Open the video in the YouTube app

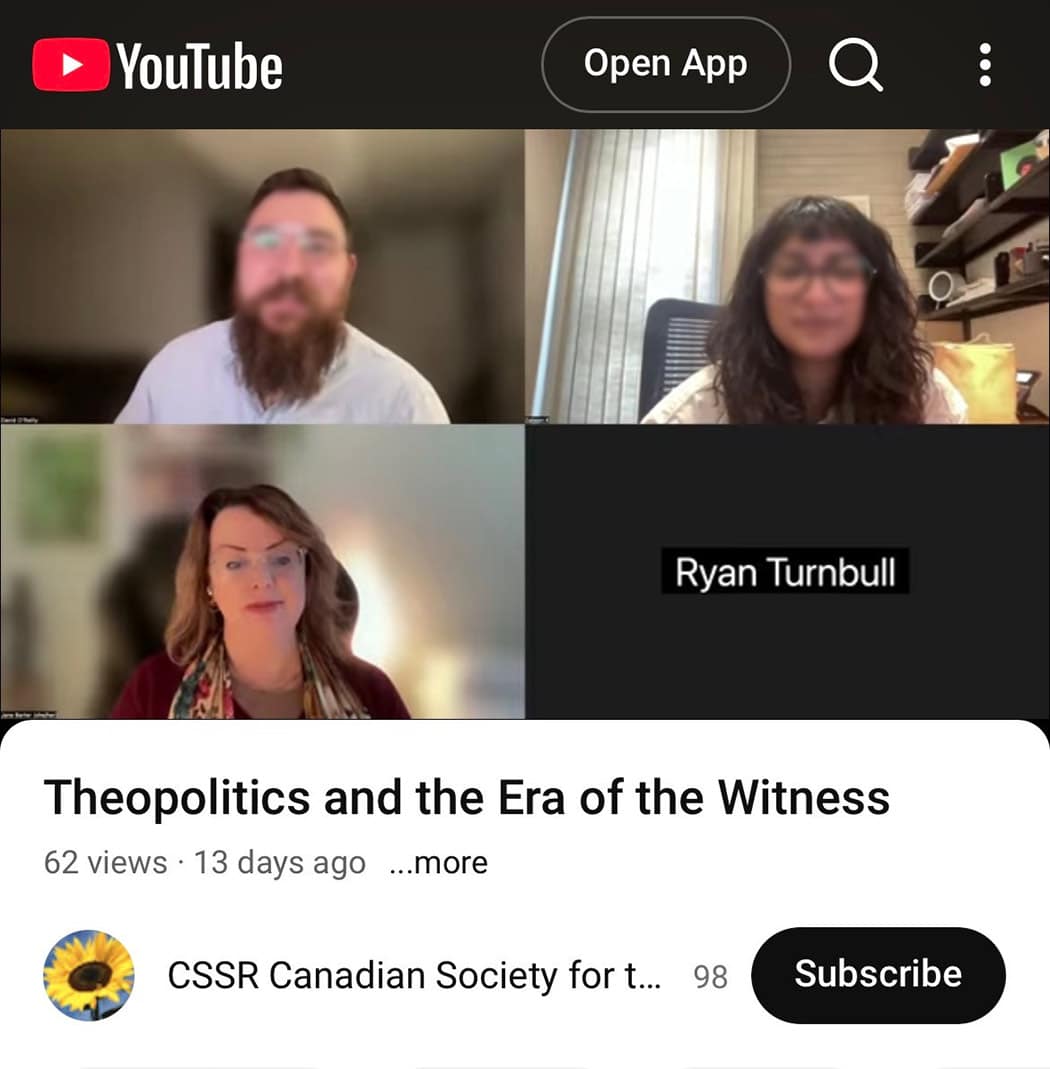(x=665, y=64)
